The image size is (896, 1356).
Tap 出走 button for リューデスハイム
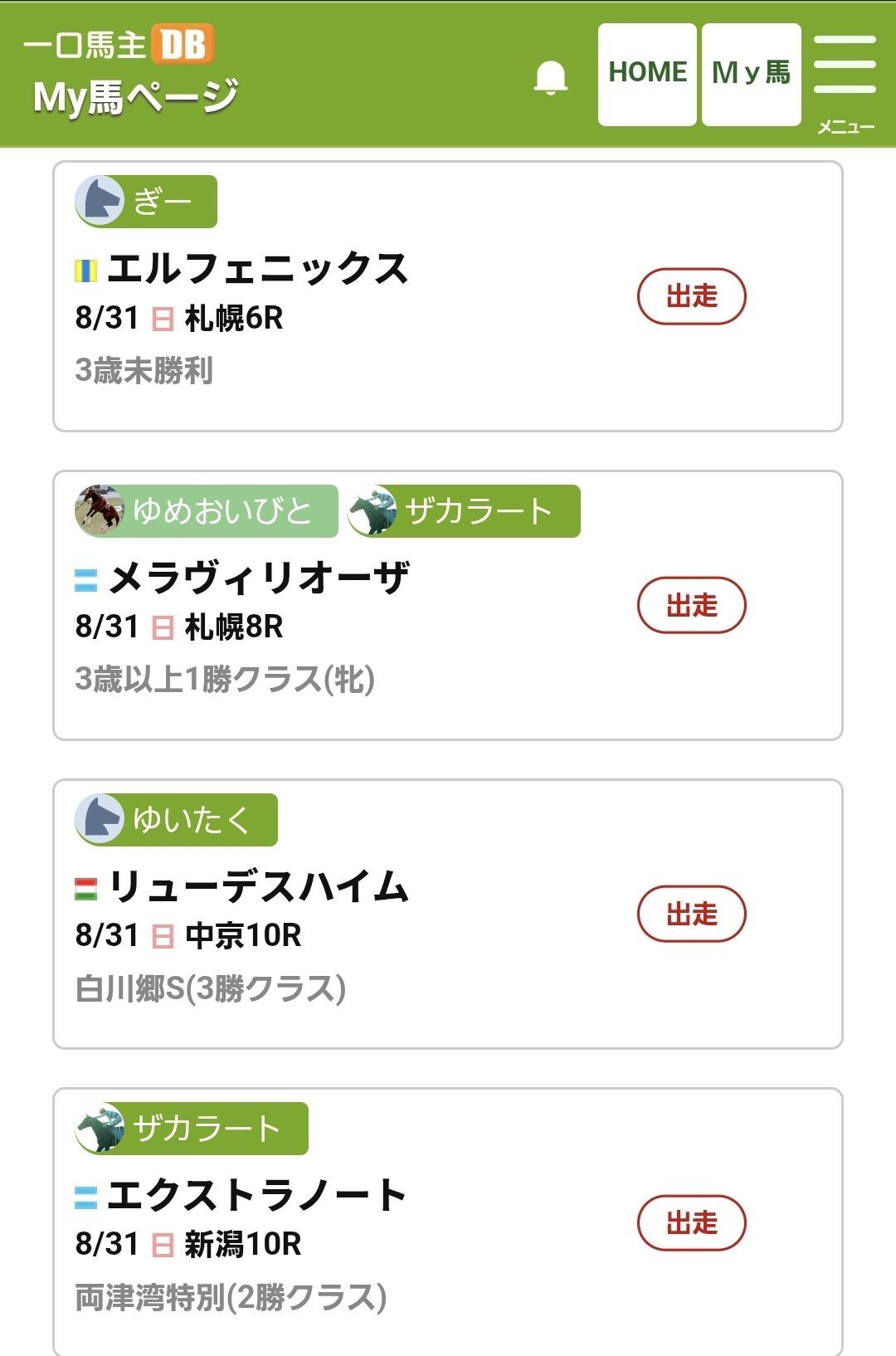click(x=691, y=914)
